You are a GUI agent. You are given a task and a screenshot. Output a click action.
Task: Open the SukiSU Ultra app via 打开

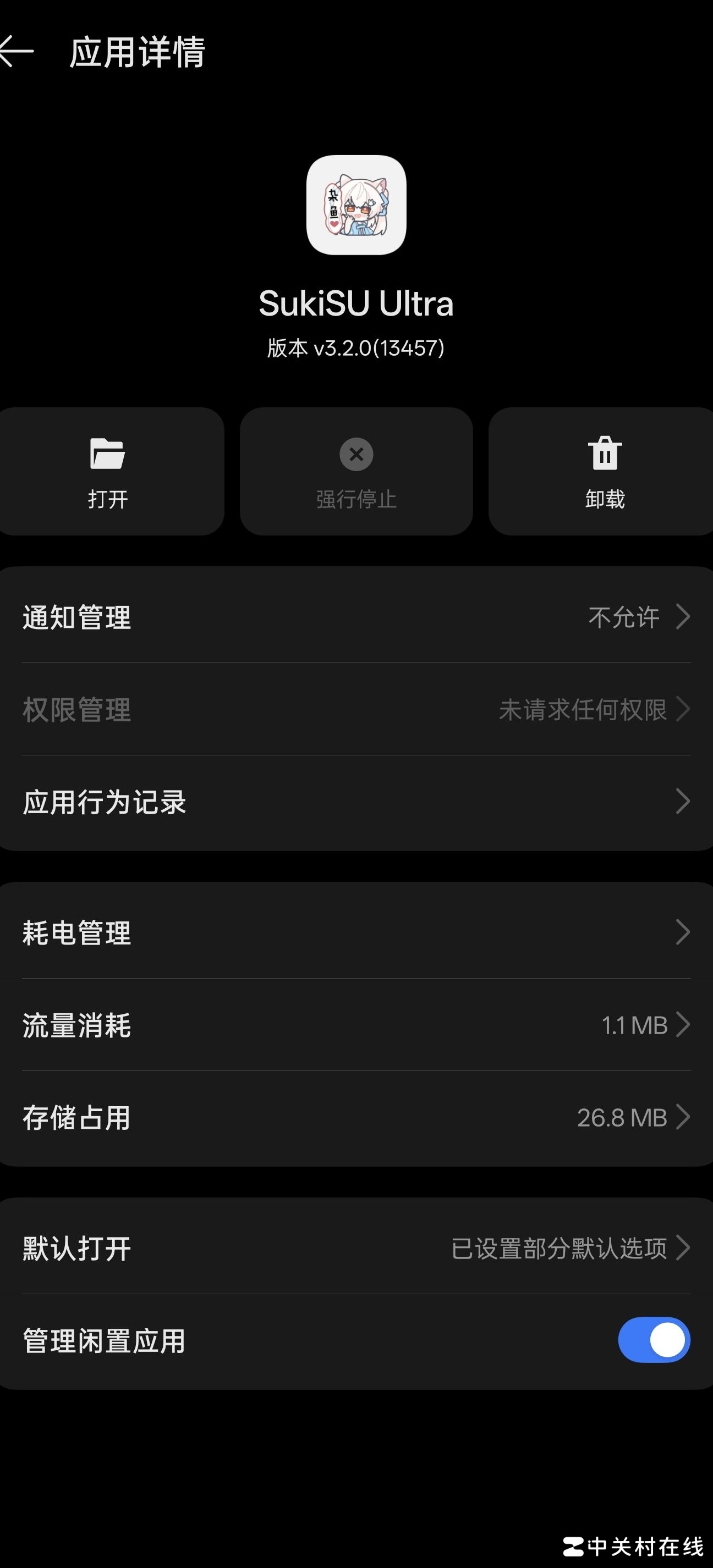108,472
